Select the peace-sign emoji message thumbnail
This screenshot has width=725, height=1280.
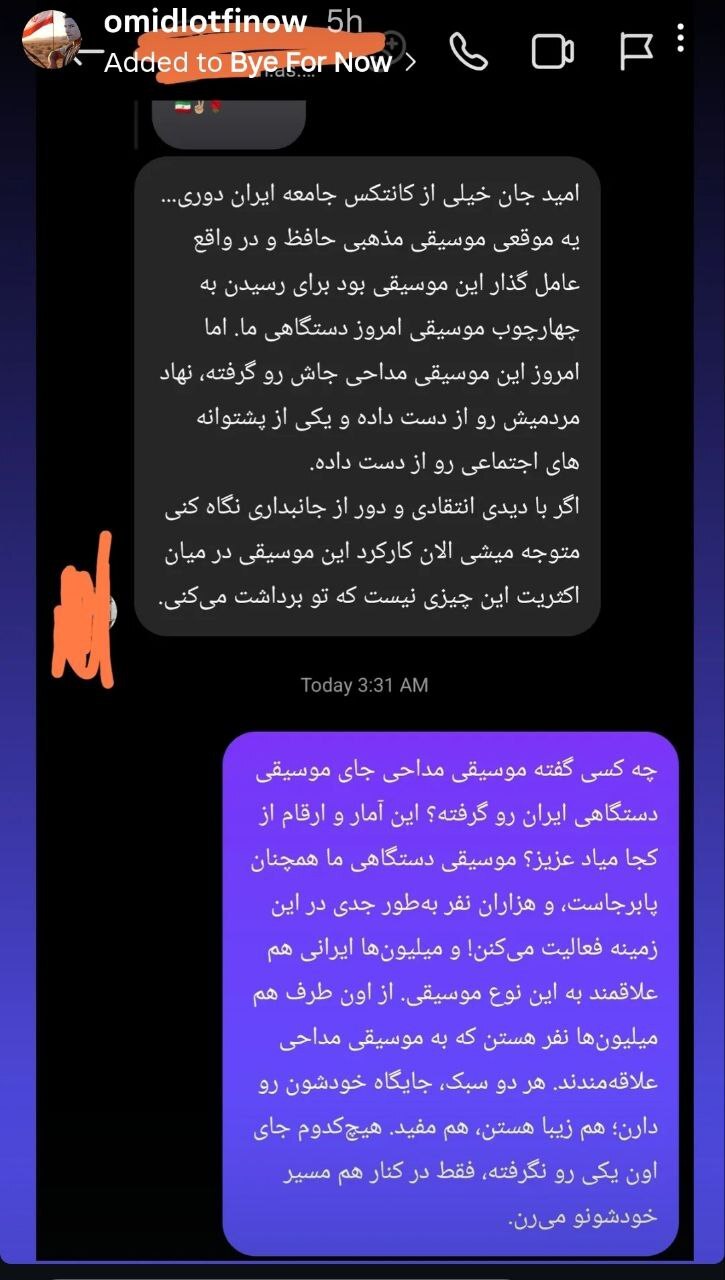(x=228, y=113)
